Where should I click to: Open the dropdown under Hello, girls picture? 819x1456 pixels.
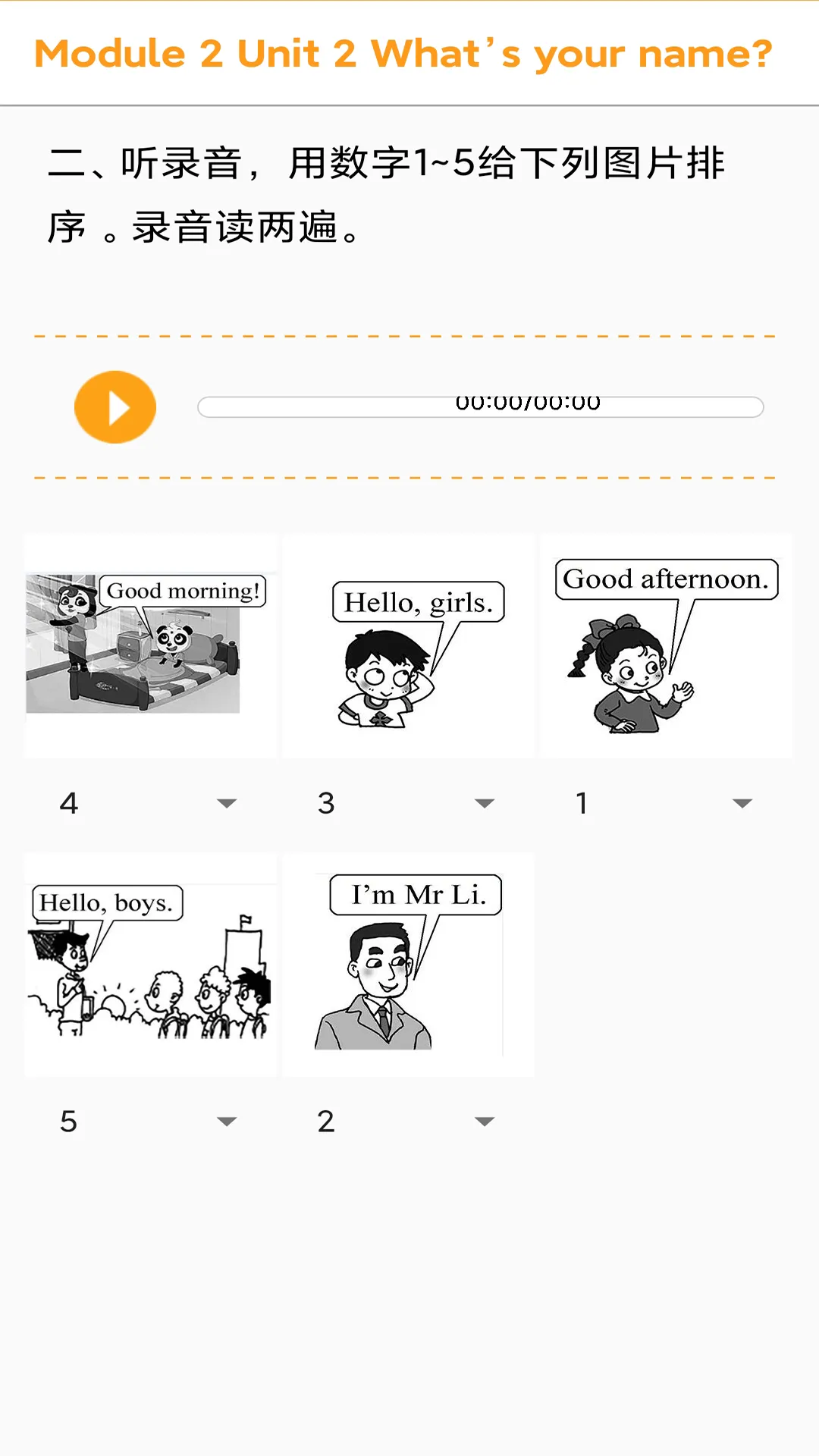point(407,803)
